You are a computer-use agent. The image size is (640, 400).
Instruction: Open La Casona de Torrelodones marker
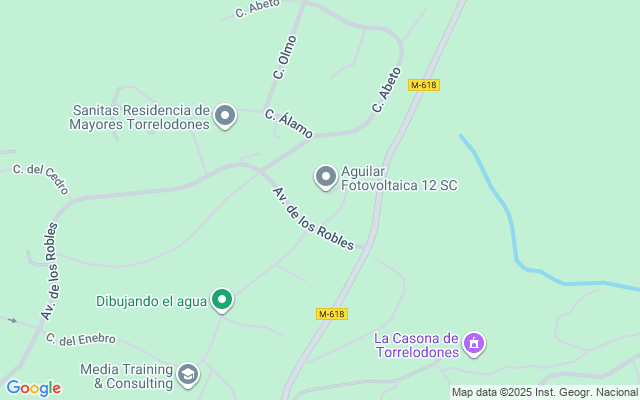[474, 344]
